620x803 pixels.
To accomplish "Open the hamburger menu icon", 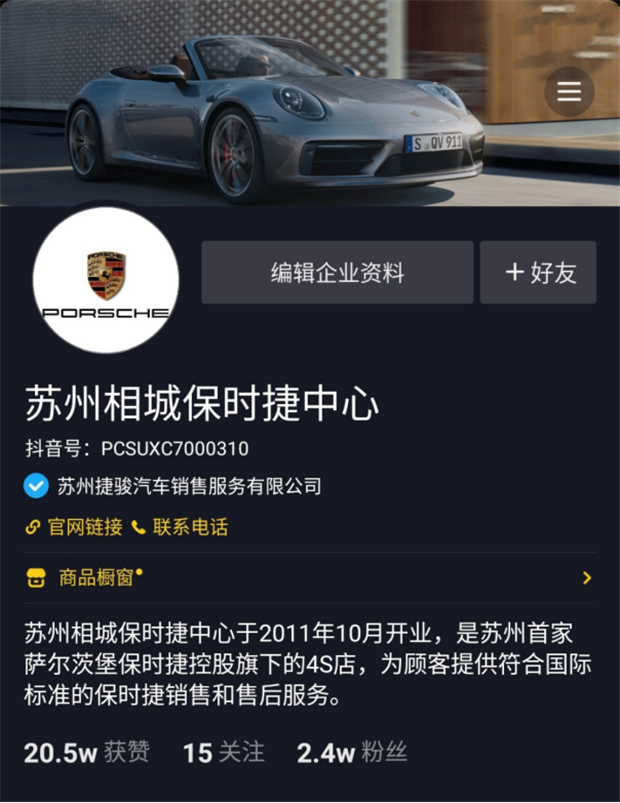I will (x=569, y=92).
